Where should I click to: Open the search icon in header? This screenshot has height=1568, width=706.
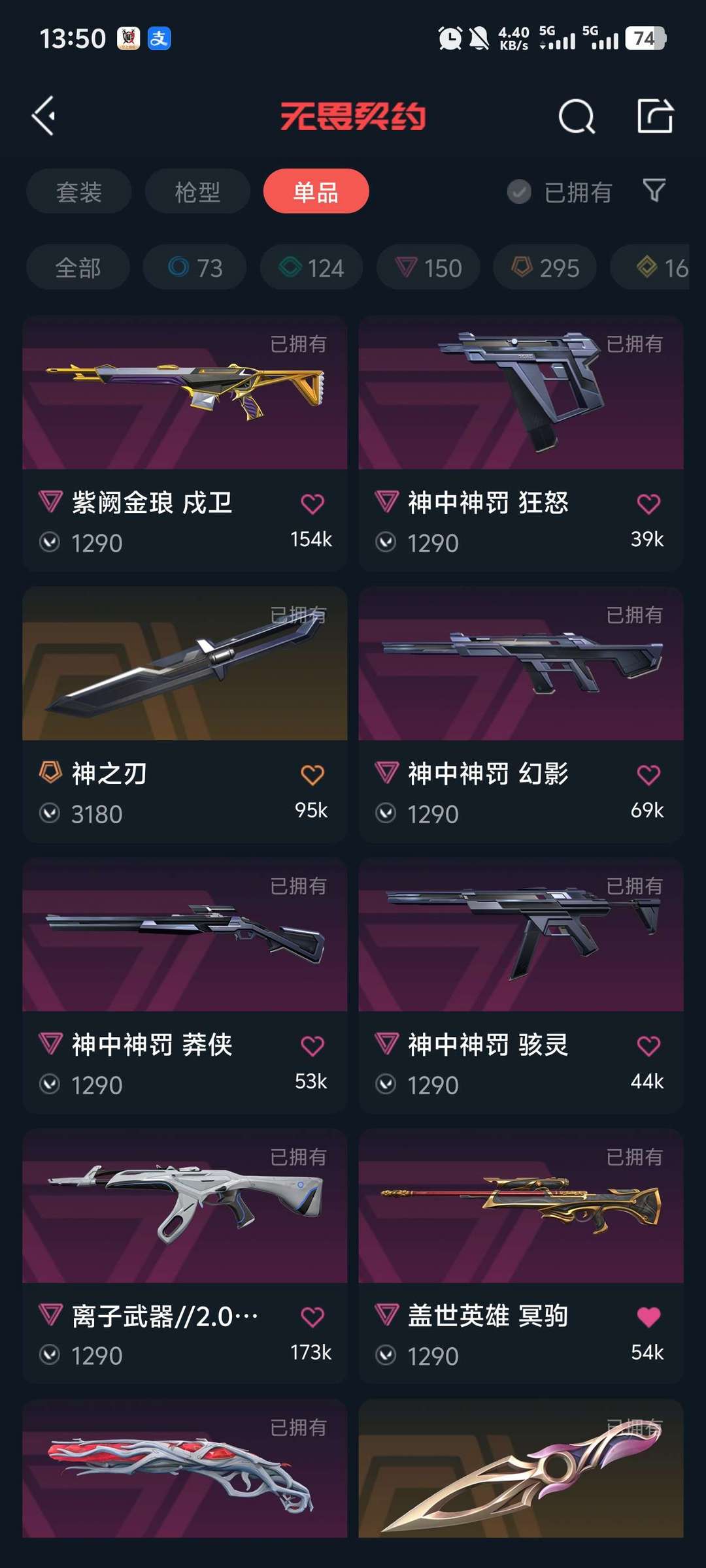pos(577,117)
